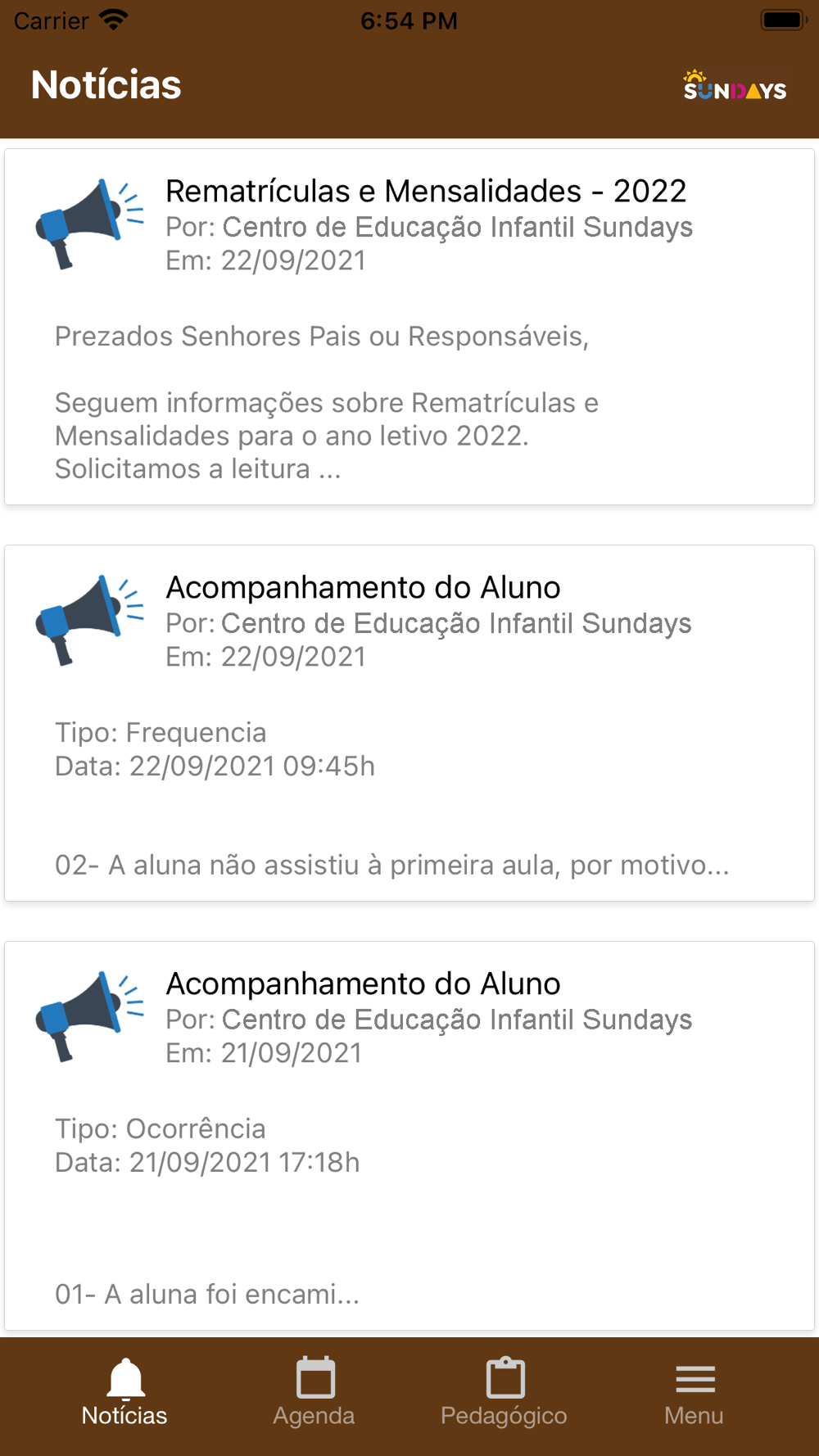Open the Acompanhamento do Aluno Frequencia card
The height and width of the screenshot is (1456, 819).
(x=409, y=723)
